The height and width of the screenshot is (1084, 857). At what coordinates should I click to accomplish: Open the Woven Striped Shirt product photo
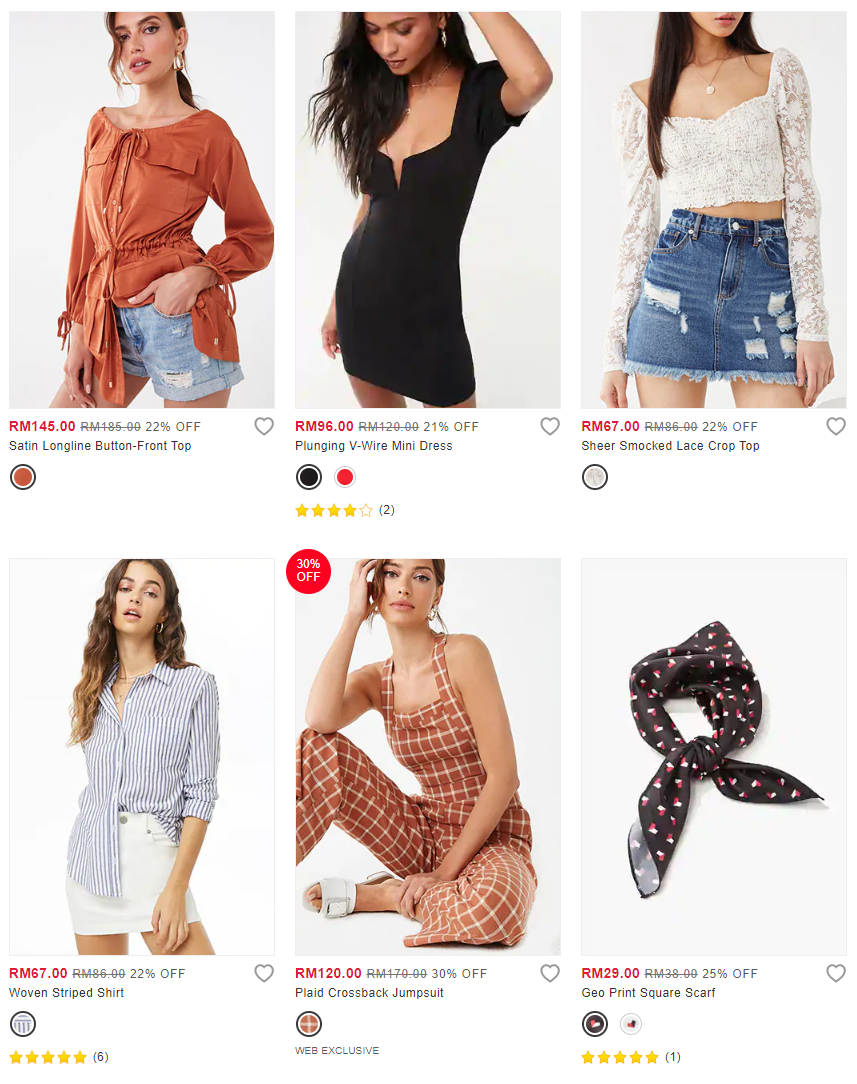141,756
